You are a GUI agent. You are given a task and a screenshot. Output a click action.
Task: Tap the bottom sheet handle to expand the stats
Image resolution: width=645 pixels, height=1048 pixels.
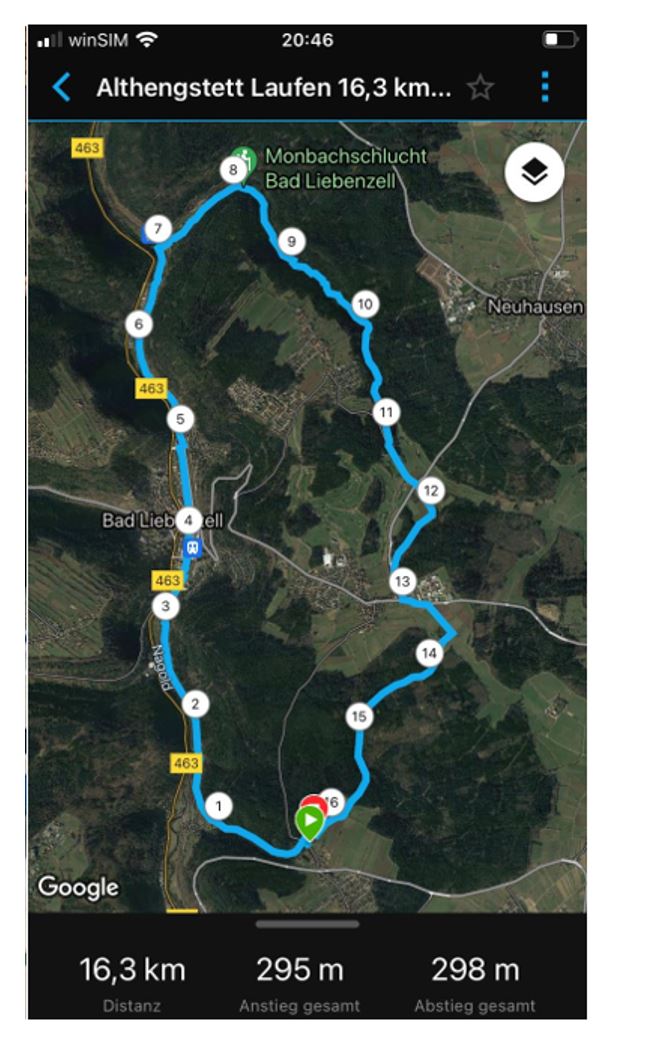click(307, 924)
